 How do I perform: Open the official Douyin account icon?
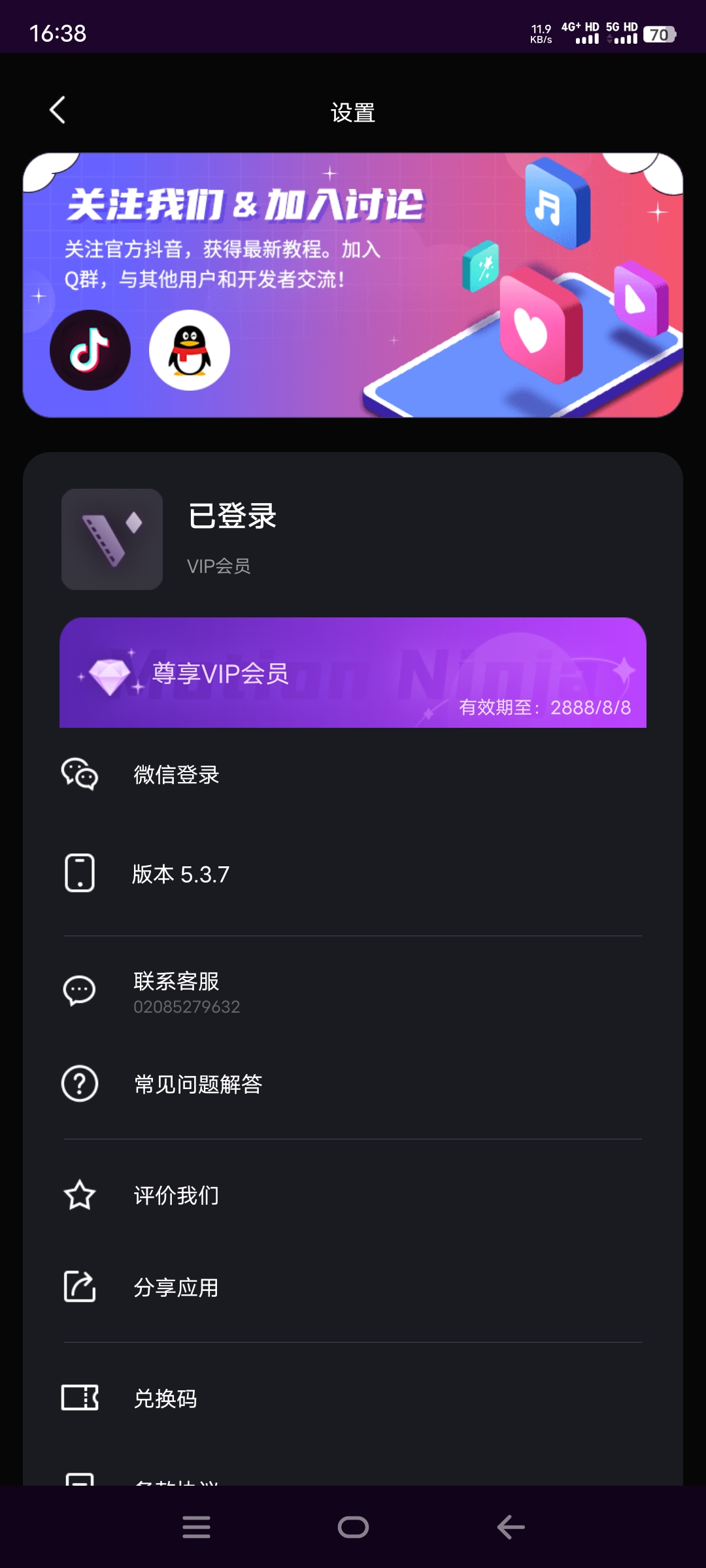pyautogui.click(x=90, y=350)
